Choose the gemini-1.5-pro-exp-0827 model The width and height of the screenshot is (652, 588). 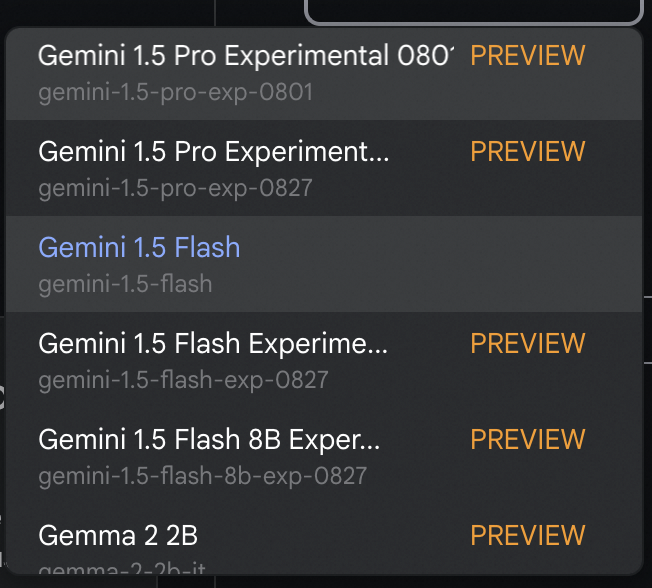(213, 168)
